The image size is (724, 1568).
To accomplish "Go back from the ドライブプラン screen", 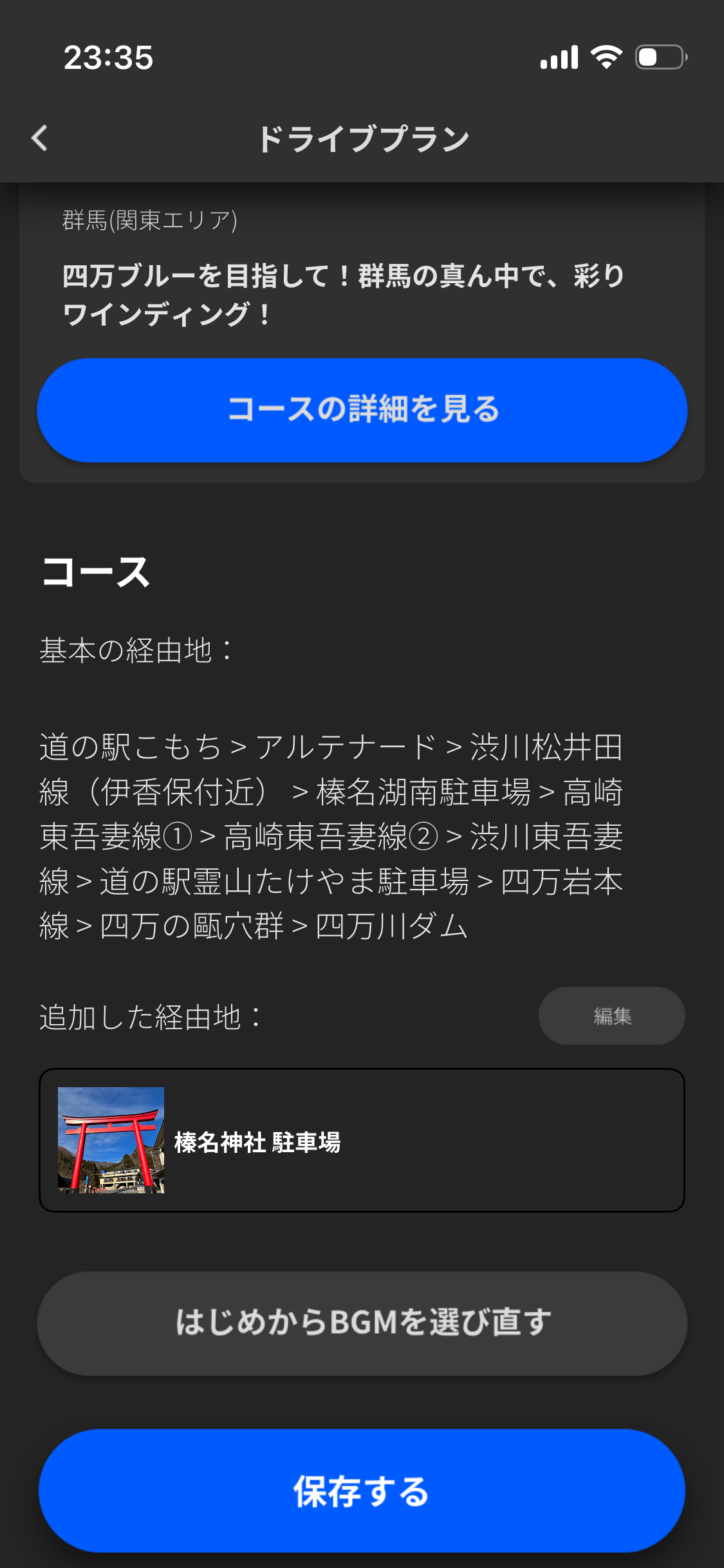I will pos(40,138).
